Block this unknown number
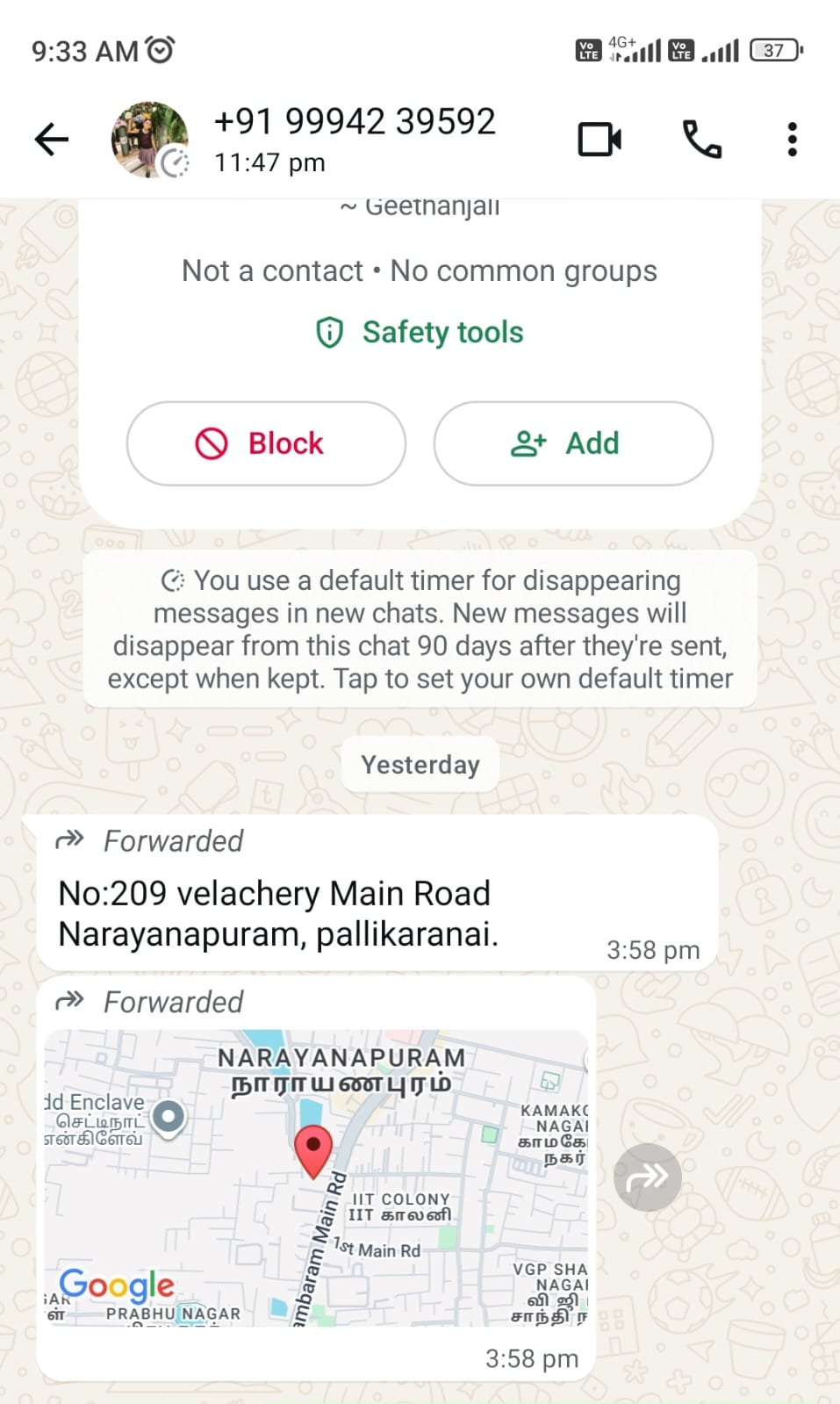This screenshot has height=1404, width=840. [266, 443]
